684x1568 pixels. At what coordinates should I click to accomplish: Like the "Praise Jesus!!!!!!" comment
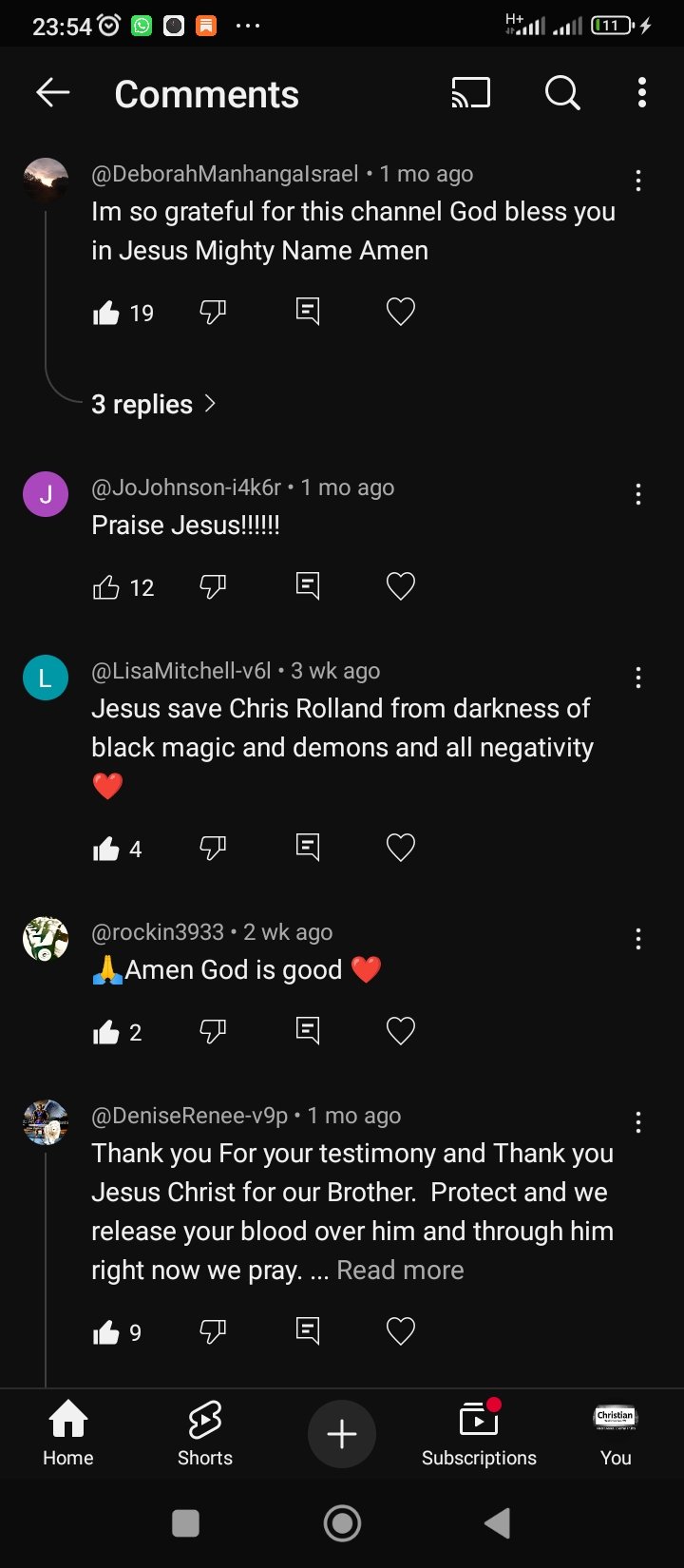[x=106, y=587]
